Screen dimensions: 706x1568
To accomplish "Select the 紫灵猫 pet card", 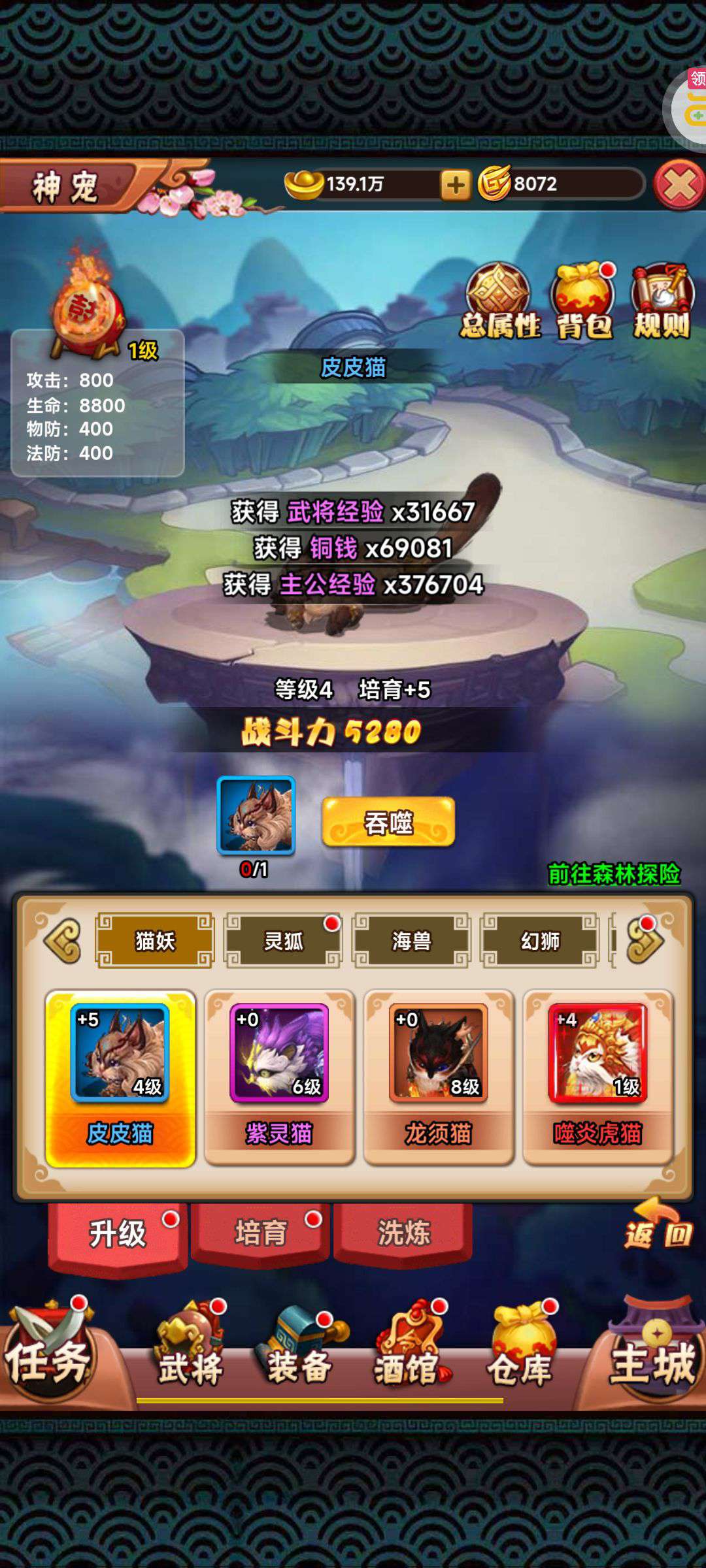I will click(279, 1077).
